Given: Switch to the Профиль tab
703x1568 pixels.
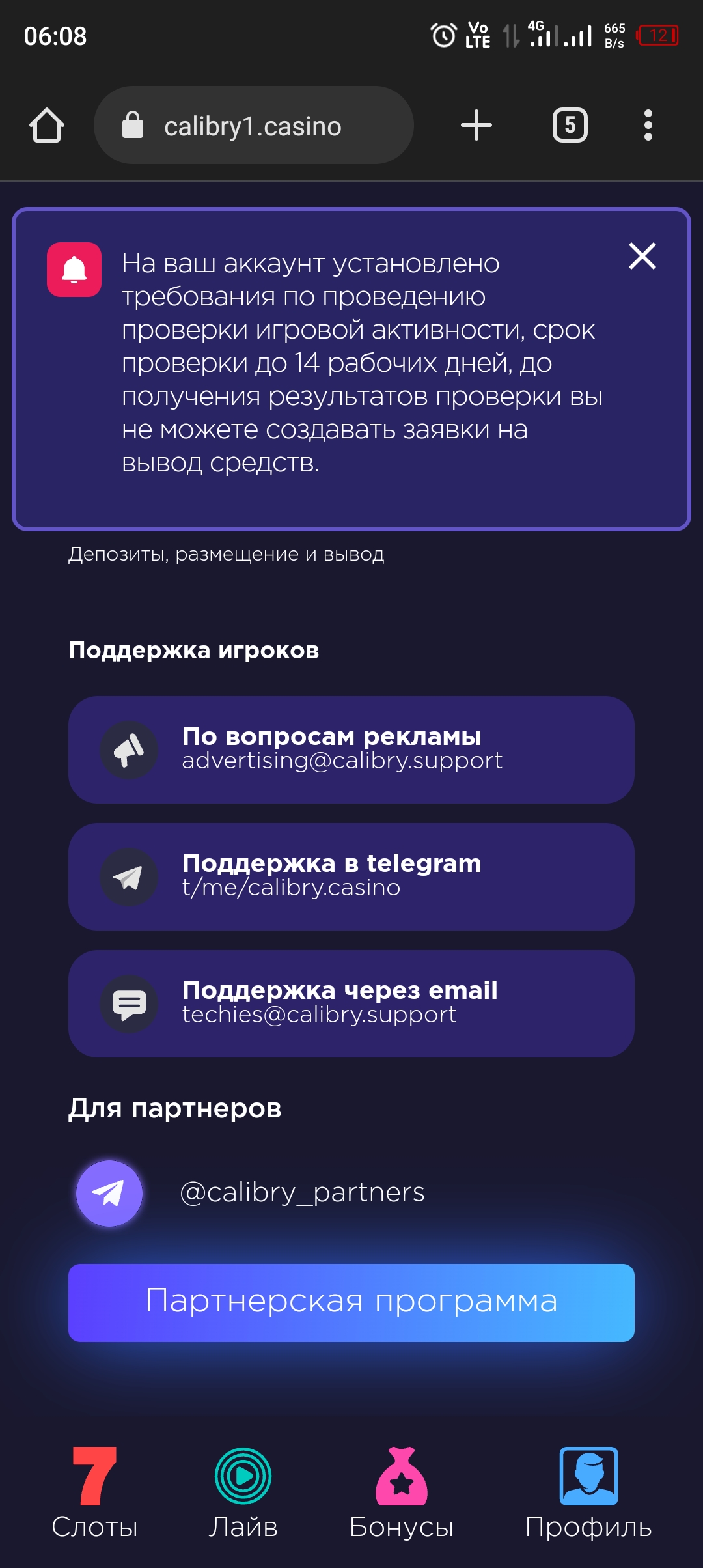Looking at the screenshot, I should (588, 1492).
